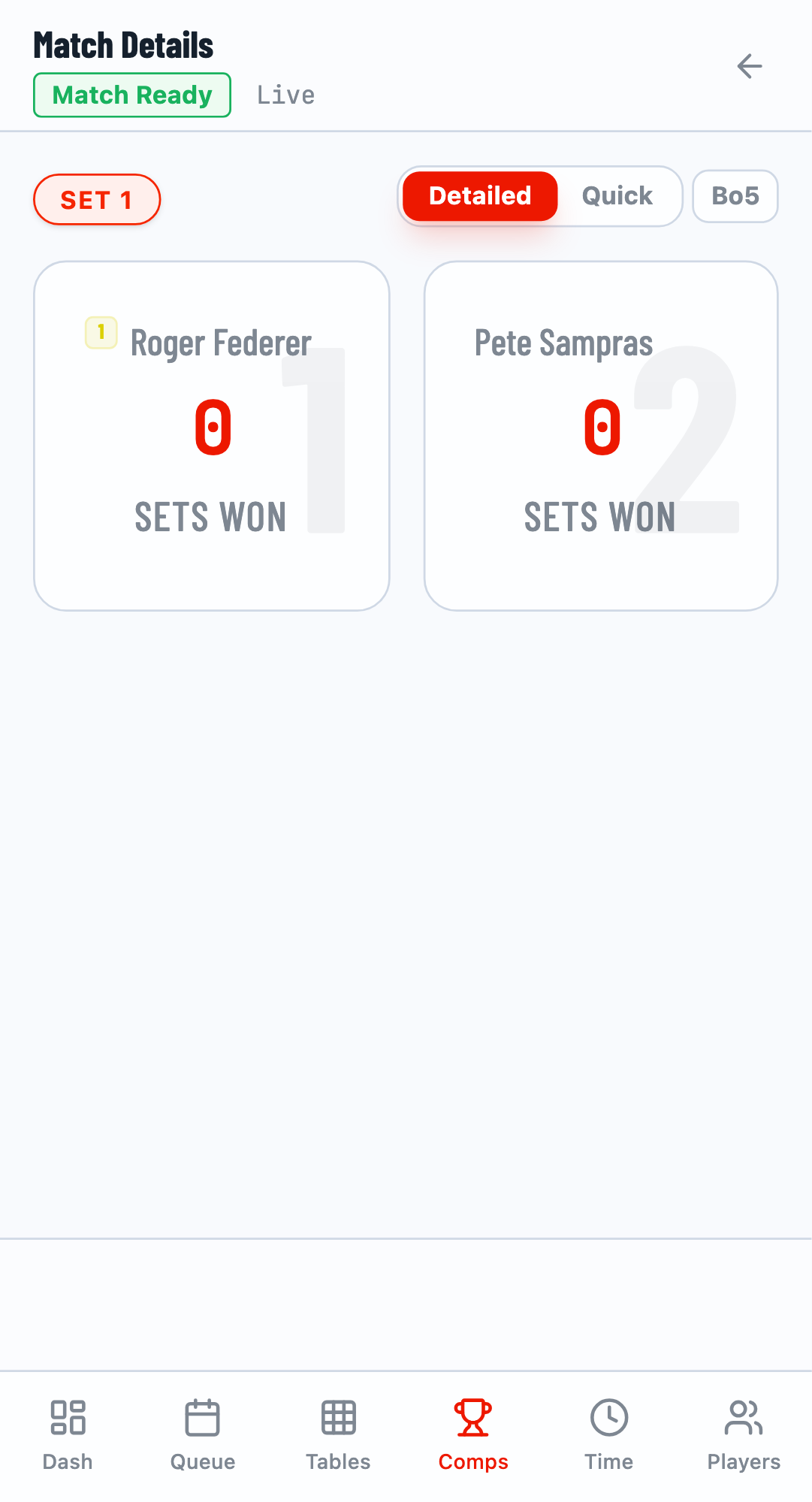Open the Bo5 format selector
The image size is (812, 1502).
point(735,196)
